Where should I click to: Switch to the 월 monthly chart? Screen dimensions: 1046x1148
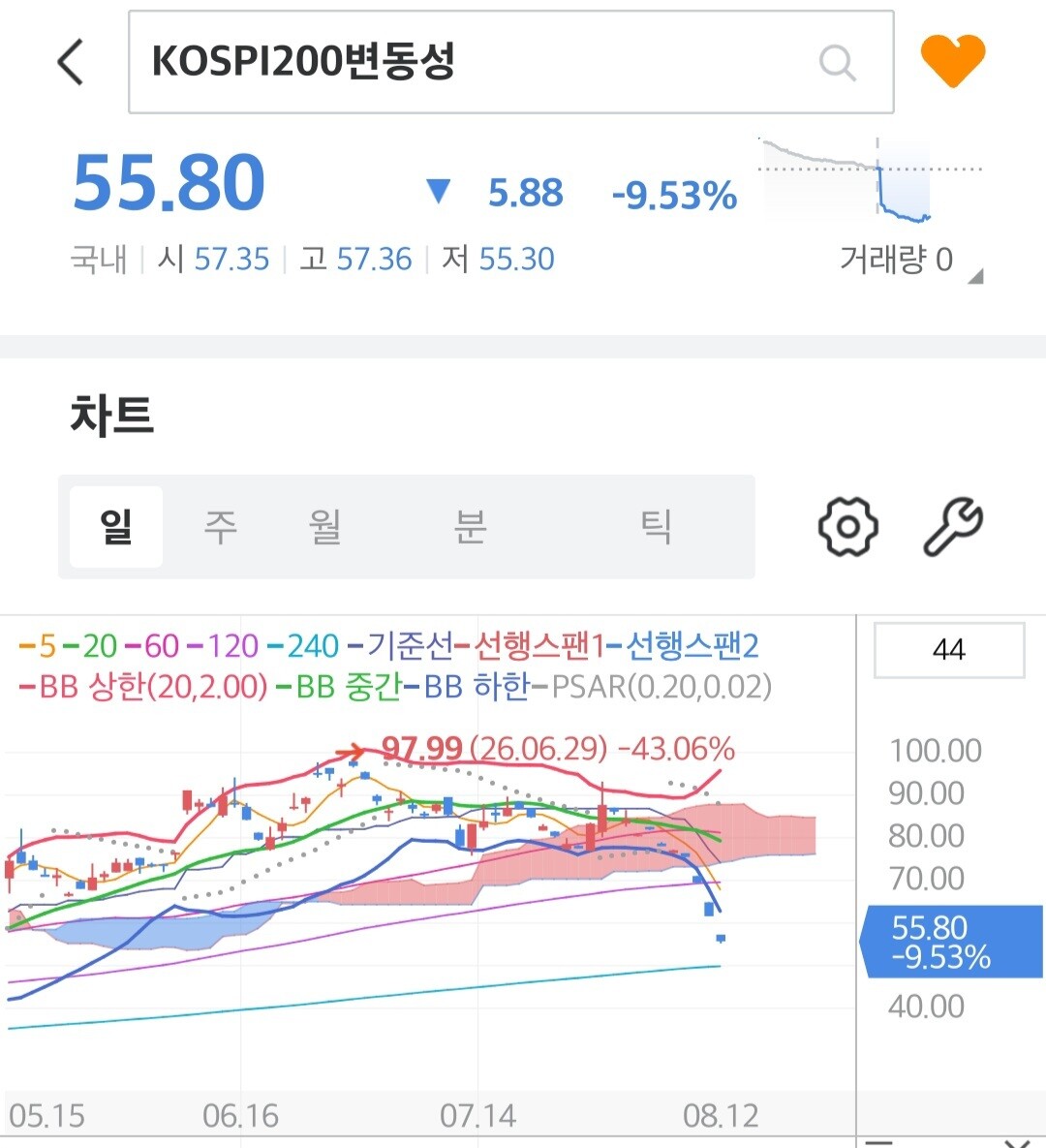click(x=324, y=526)
